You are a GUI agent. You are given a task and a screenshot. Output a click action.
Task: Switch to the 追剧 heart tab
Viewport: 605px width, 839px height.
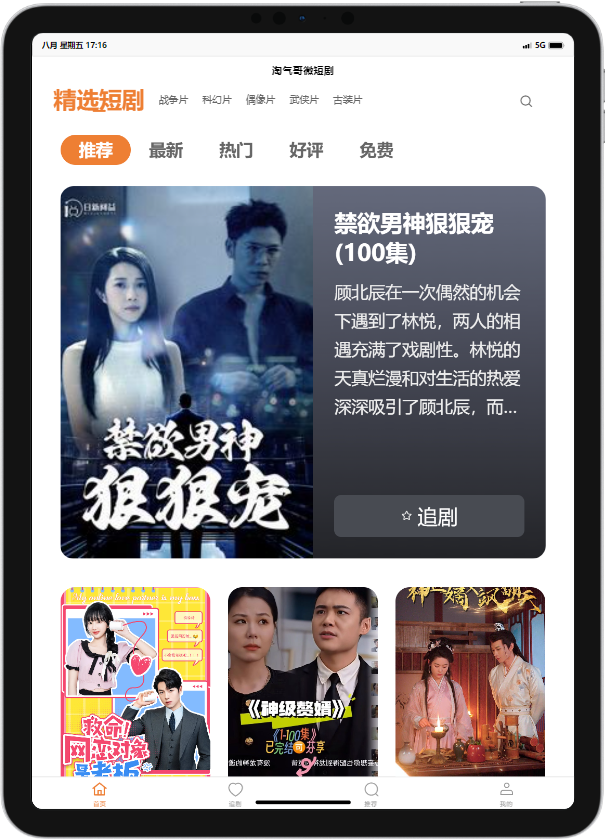[x=235, y=794]
